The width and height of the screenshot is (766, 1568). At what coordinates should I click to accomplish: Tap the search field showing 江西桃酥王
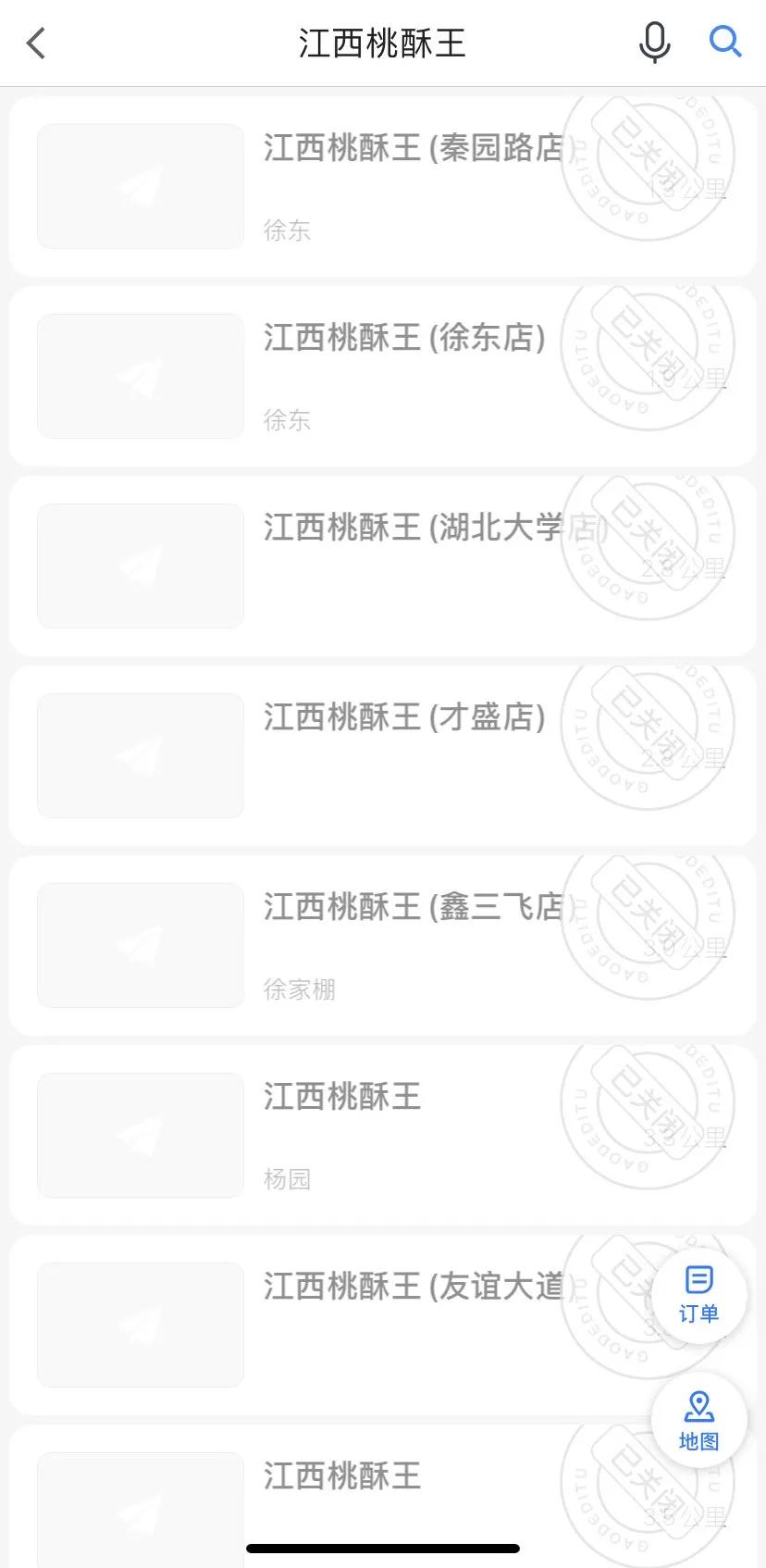[382, 42]
